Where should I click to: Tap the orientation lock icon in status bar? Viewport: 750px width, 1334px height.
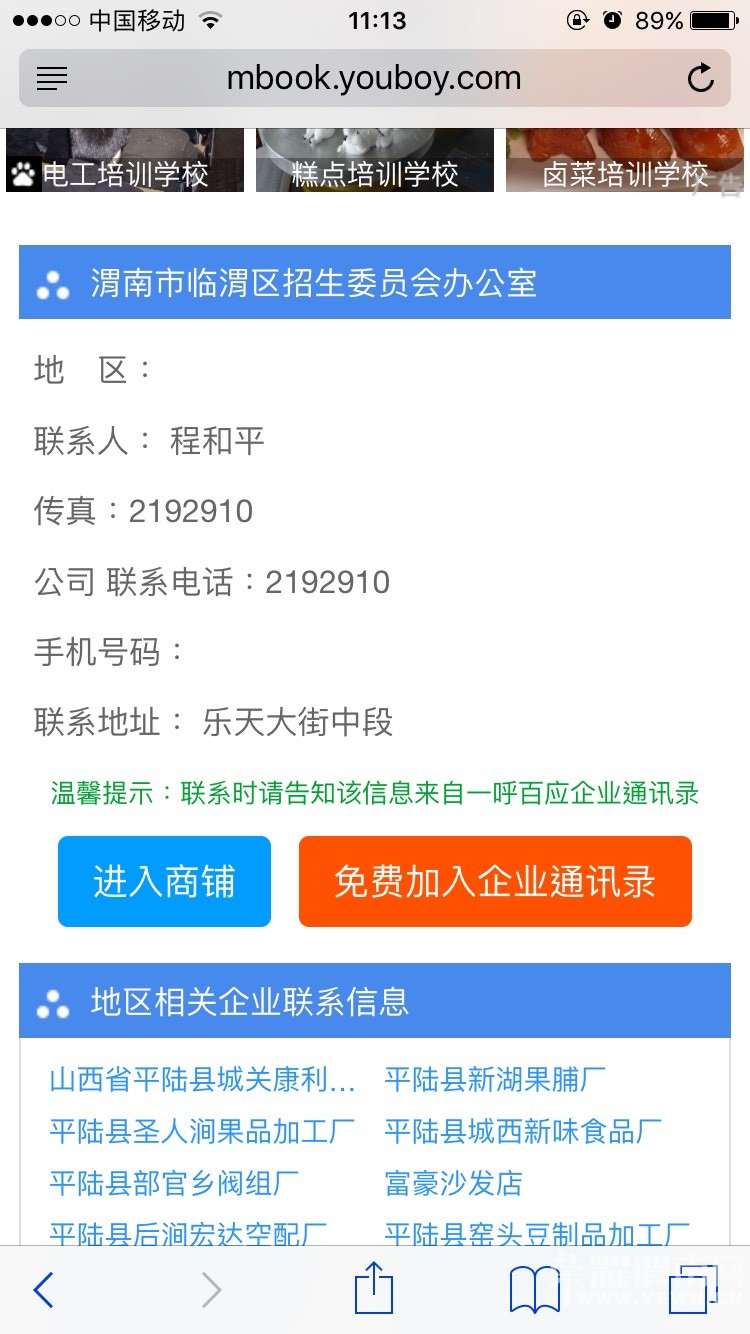[x=578, y=19]
